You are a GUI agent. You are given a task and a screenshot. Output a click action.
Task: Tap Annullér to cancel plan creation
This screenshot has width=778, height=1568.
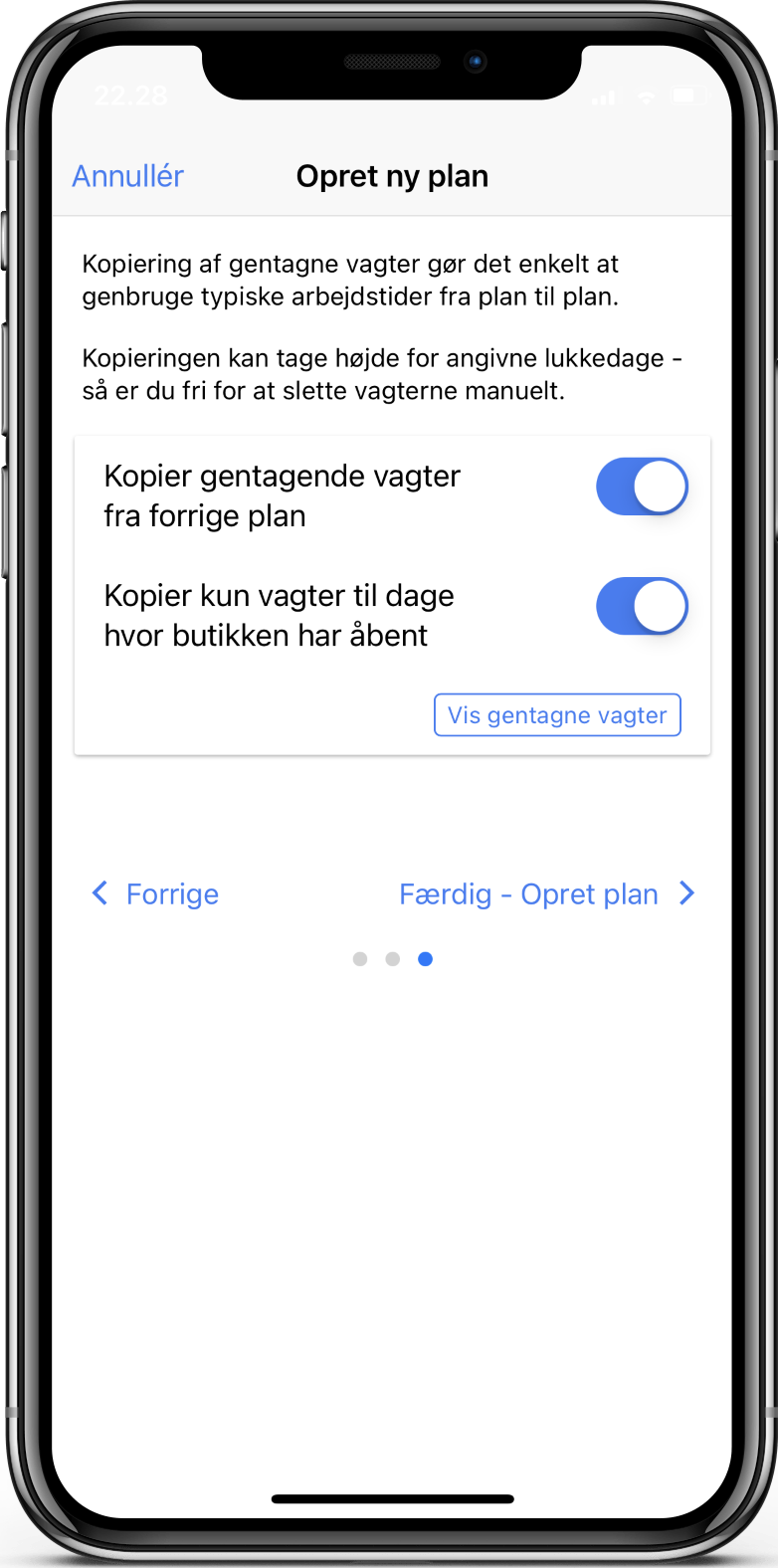point(127,176)
